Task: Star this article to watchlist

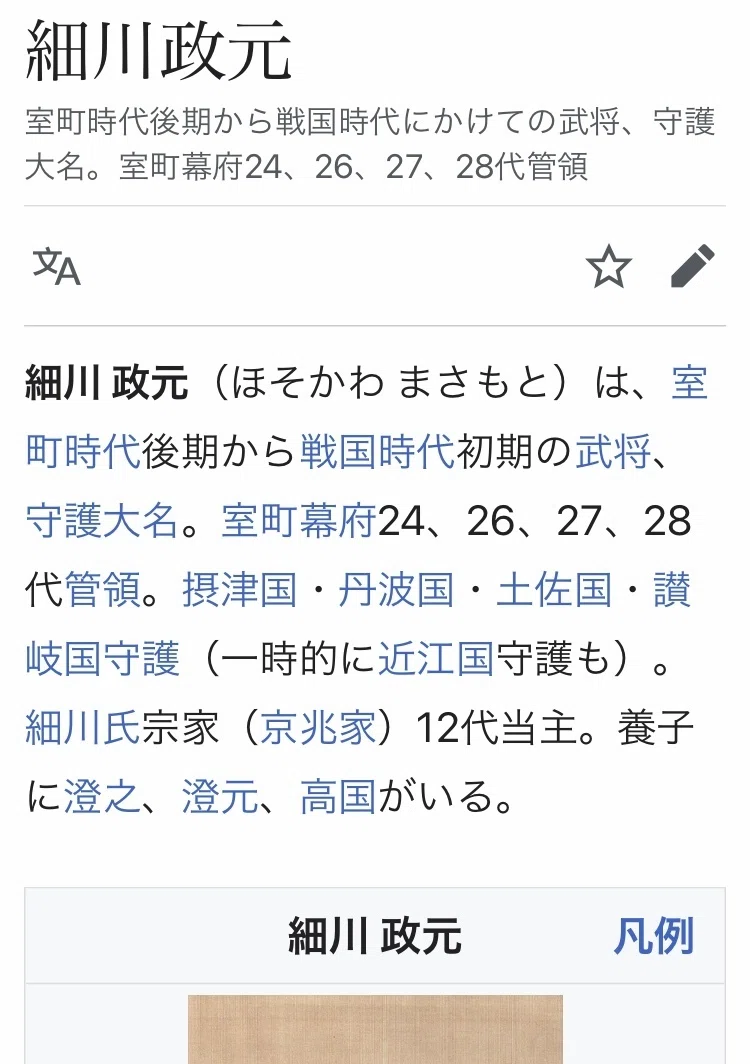Action: 609,266
